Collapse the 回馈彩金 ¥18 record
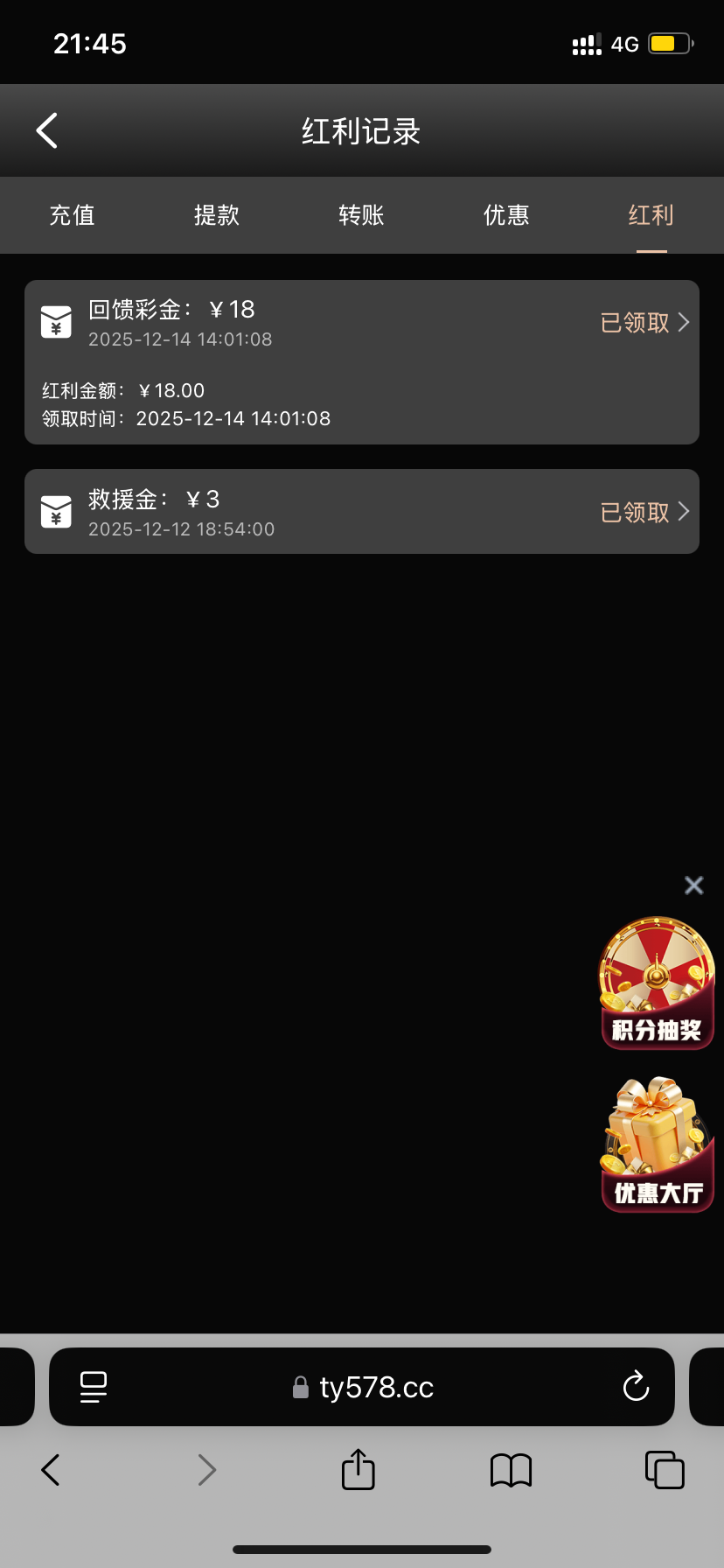724x1568 pixels. click(x=645, y=323)
